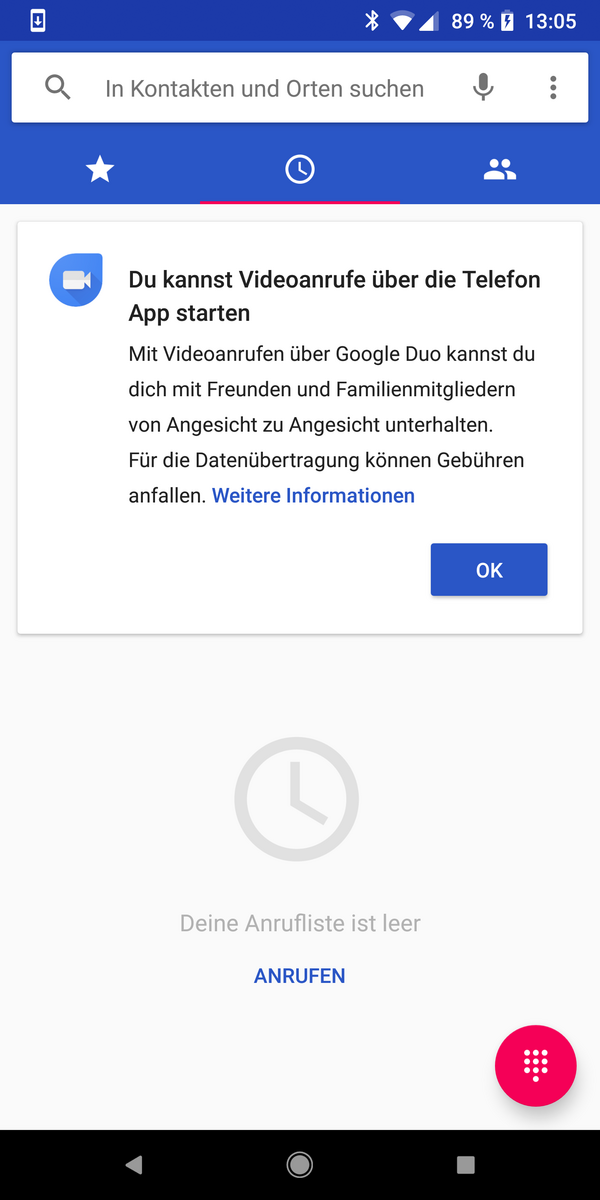Switch to the favorites star tab

point(100,170)
